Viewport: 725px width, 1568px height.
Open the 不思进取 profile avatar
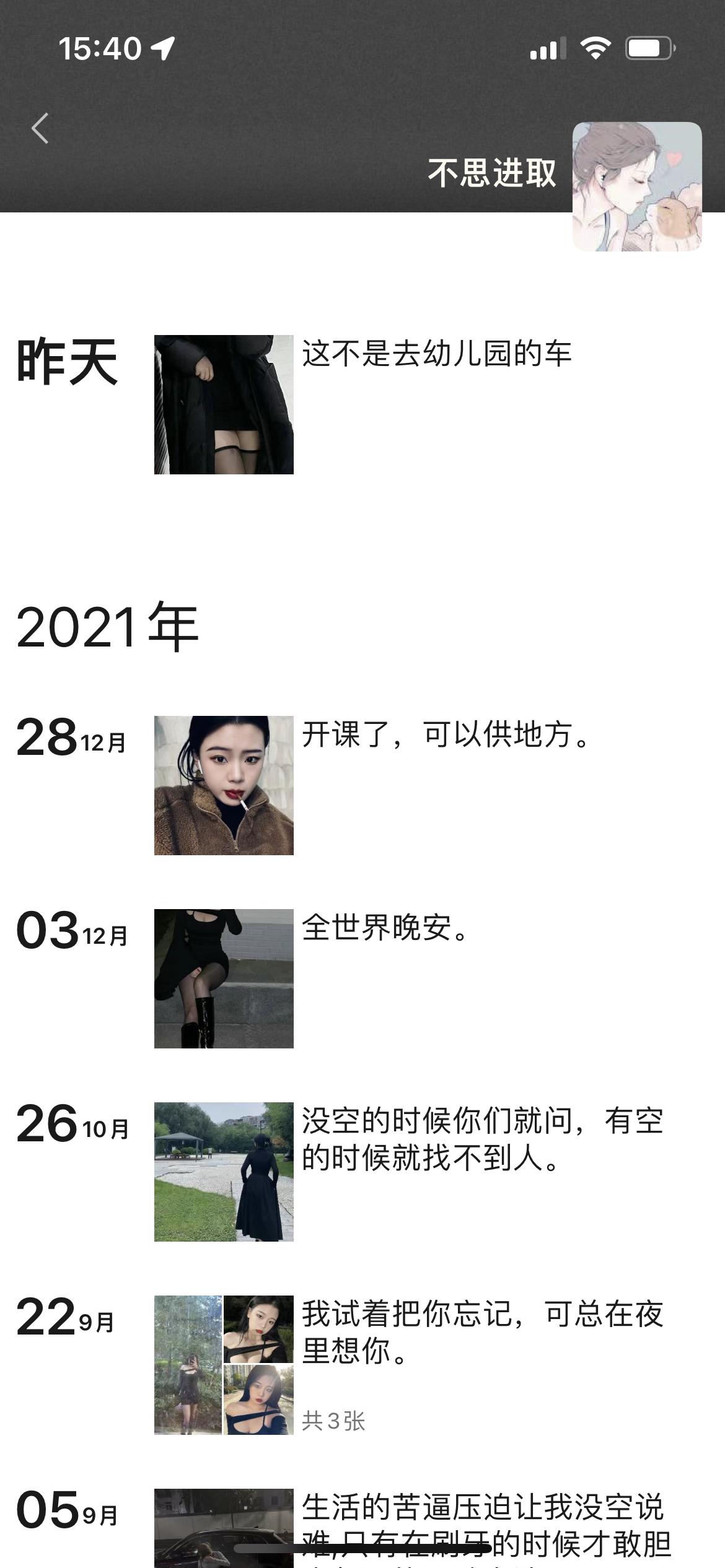636,186
